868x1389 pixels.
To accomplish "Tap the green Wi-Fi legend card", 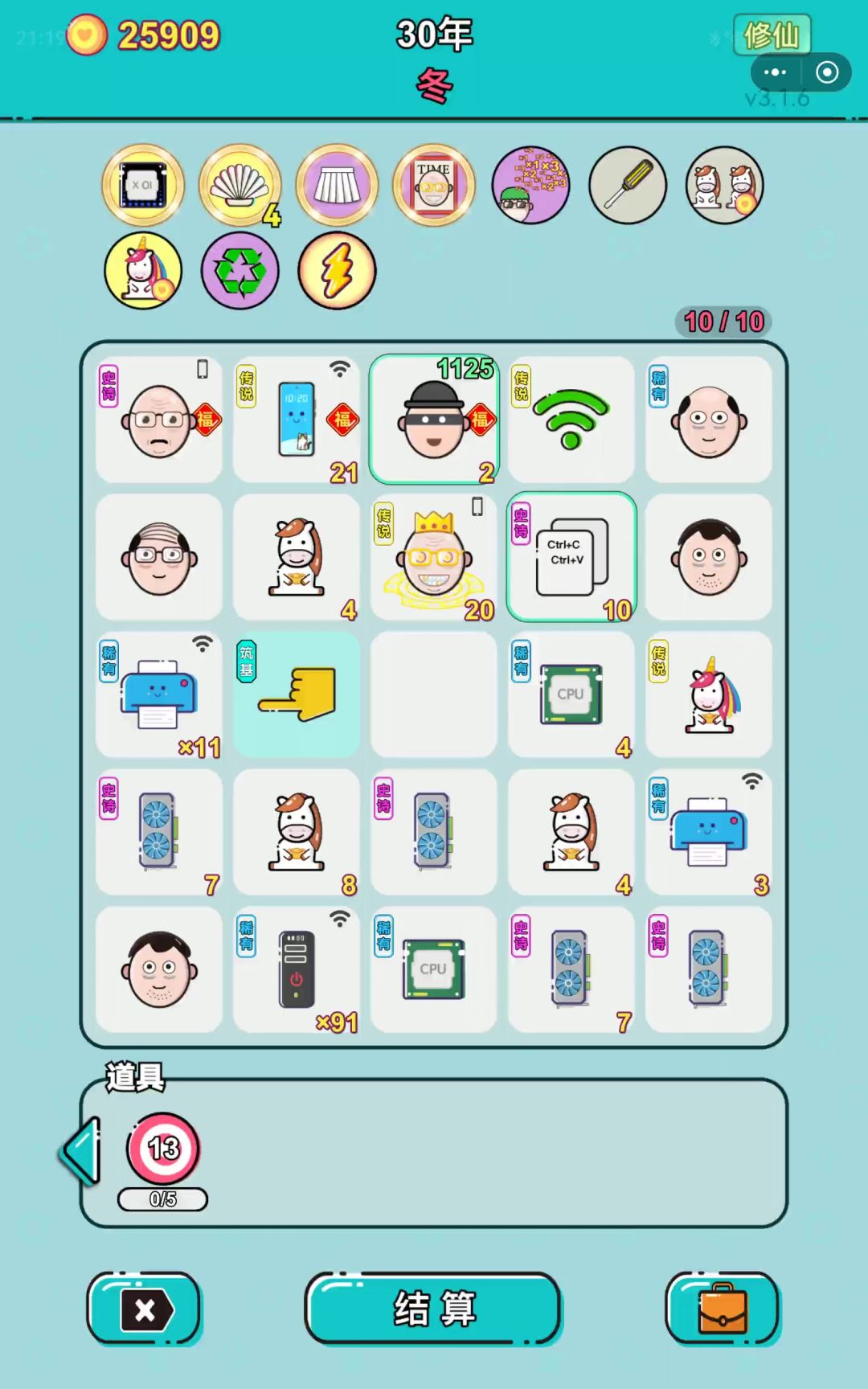I will click(x=571, y=420).
